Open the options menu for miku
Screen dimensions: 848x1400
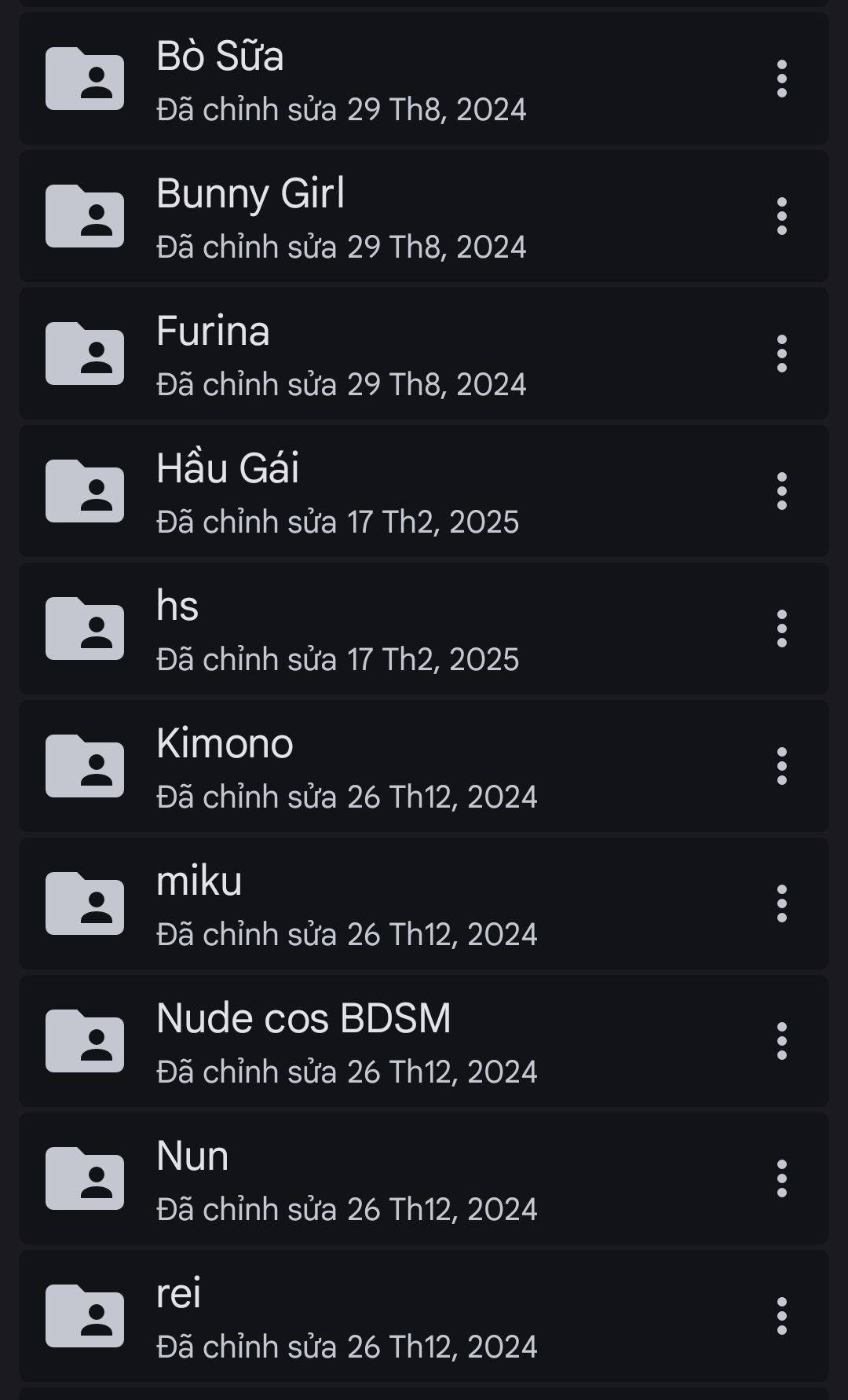[x=781, y=904]
